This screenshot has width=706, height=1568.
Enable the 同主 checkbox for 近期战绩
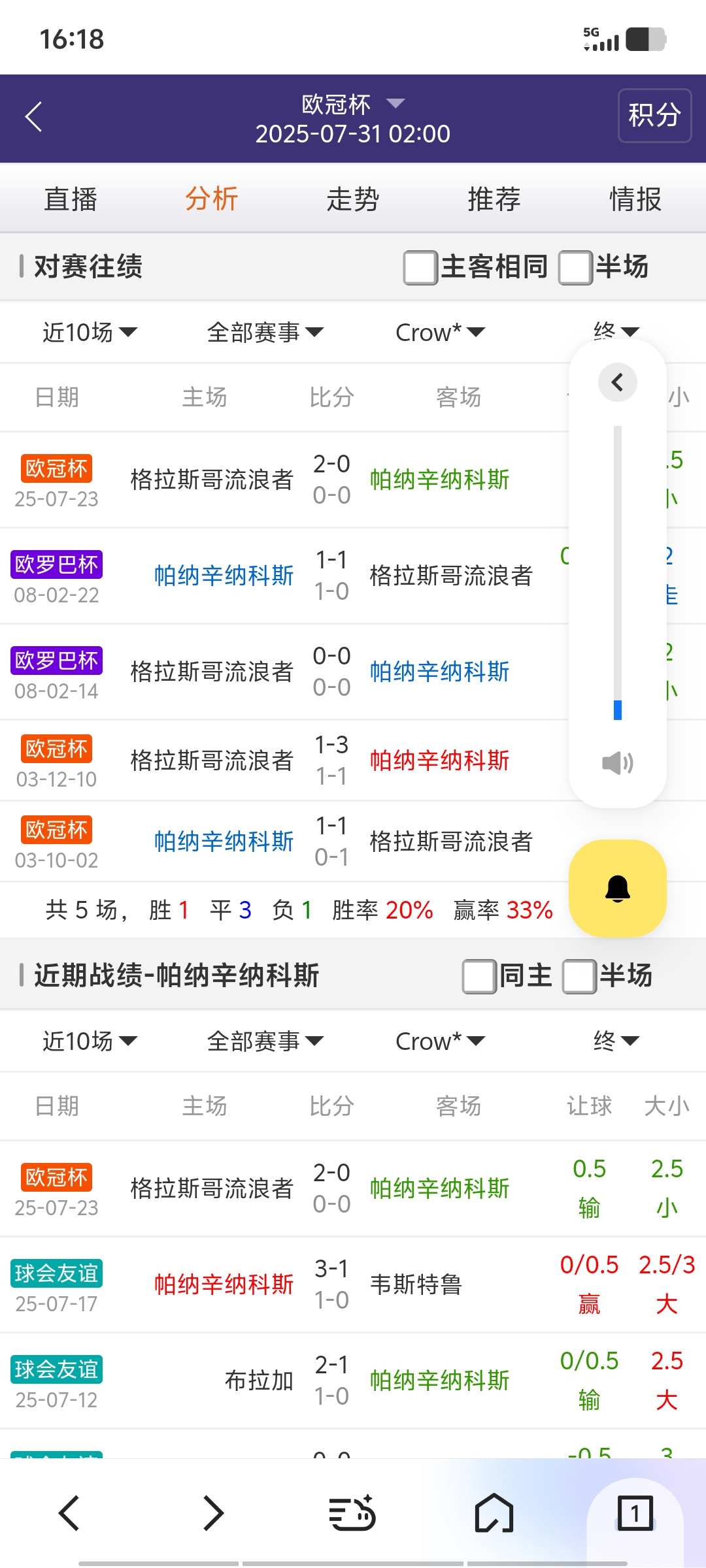coord(478,976)
